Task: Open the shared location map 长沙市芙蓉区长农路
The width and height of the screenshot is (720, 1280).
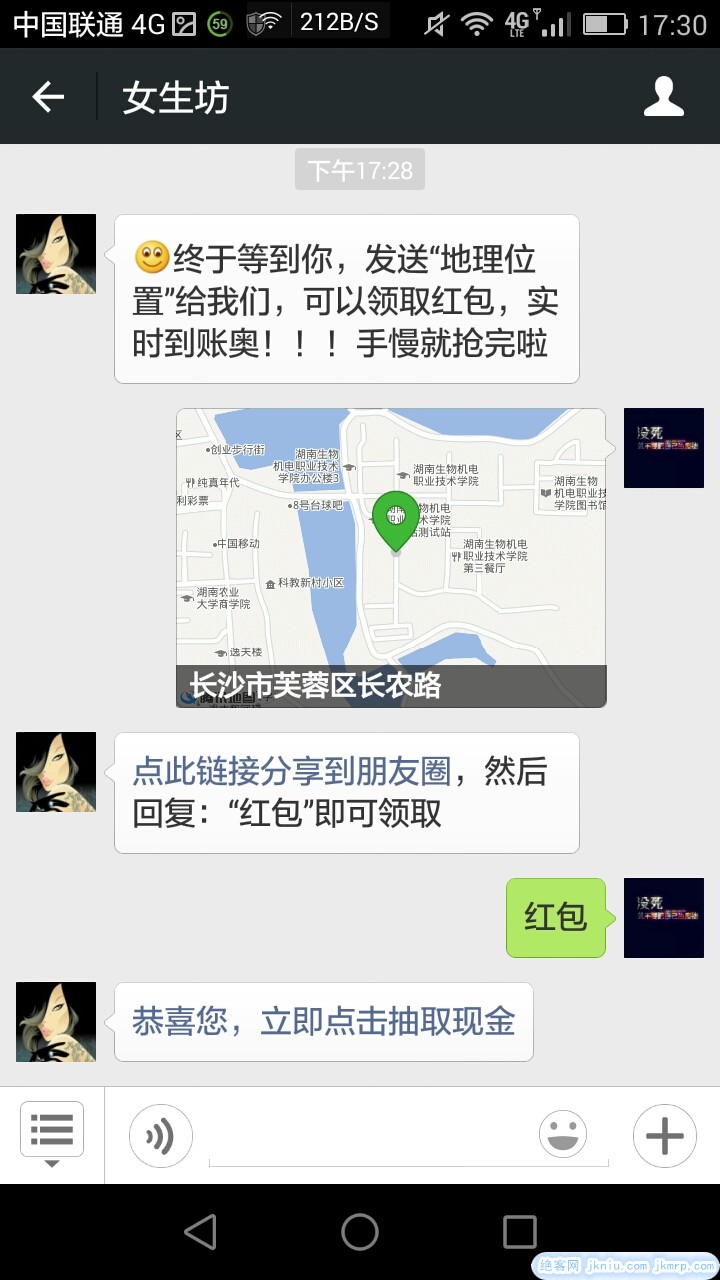Action: point(391,557)
